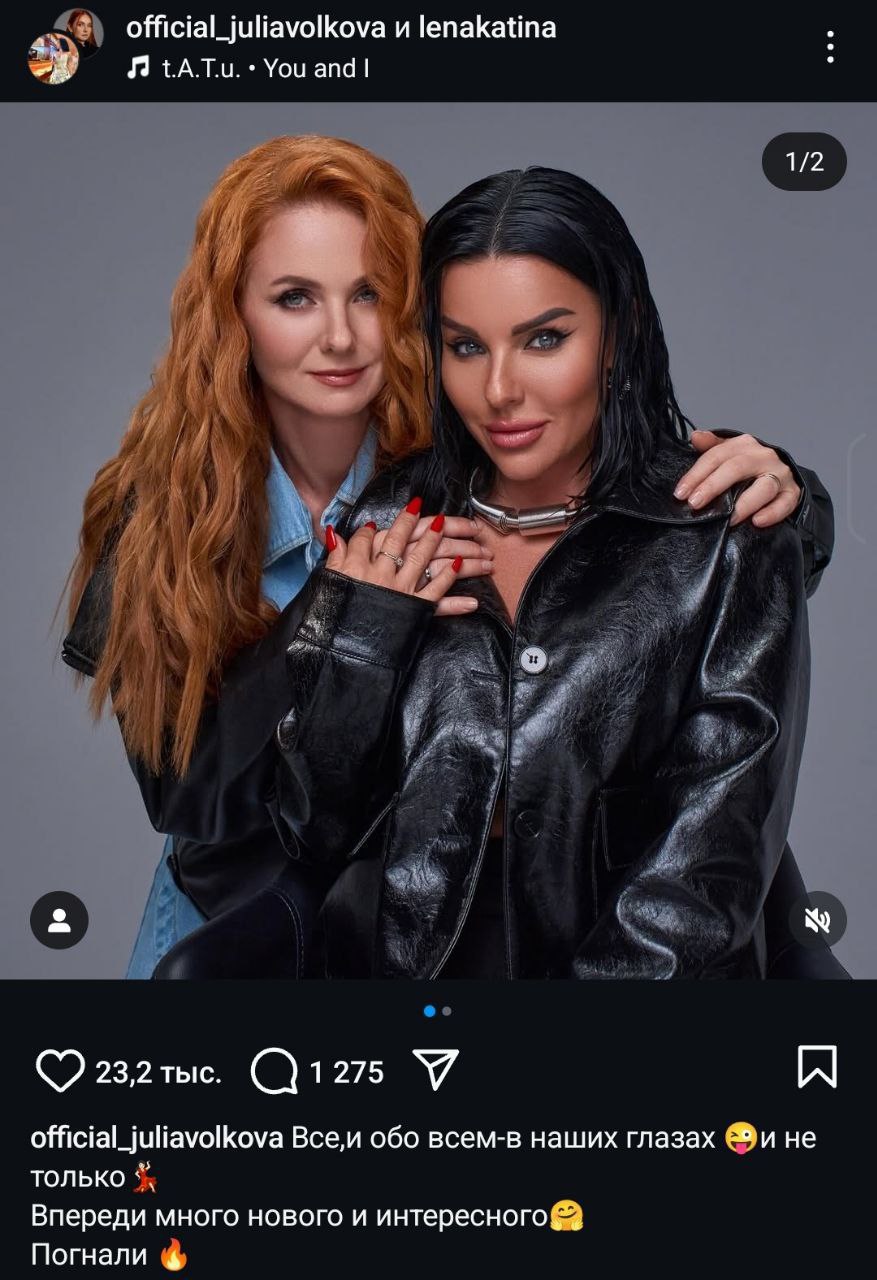
Task: Like the post with the heart icon
Action: pos(59,1071)
